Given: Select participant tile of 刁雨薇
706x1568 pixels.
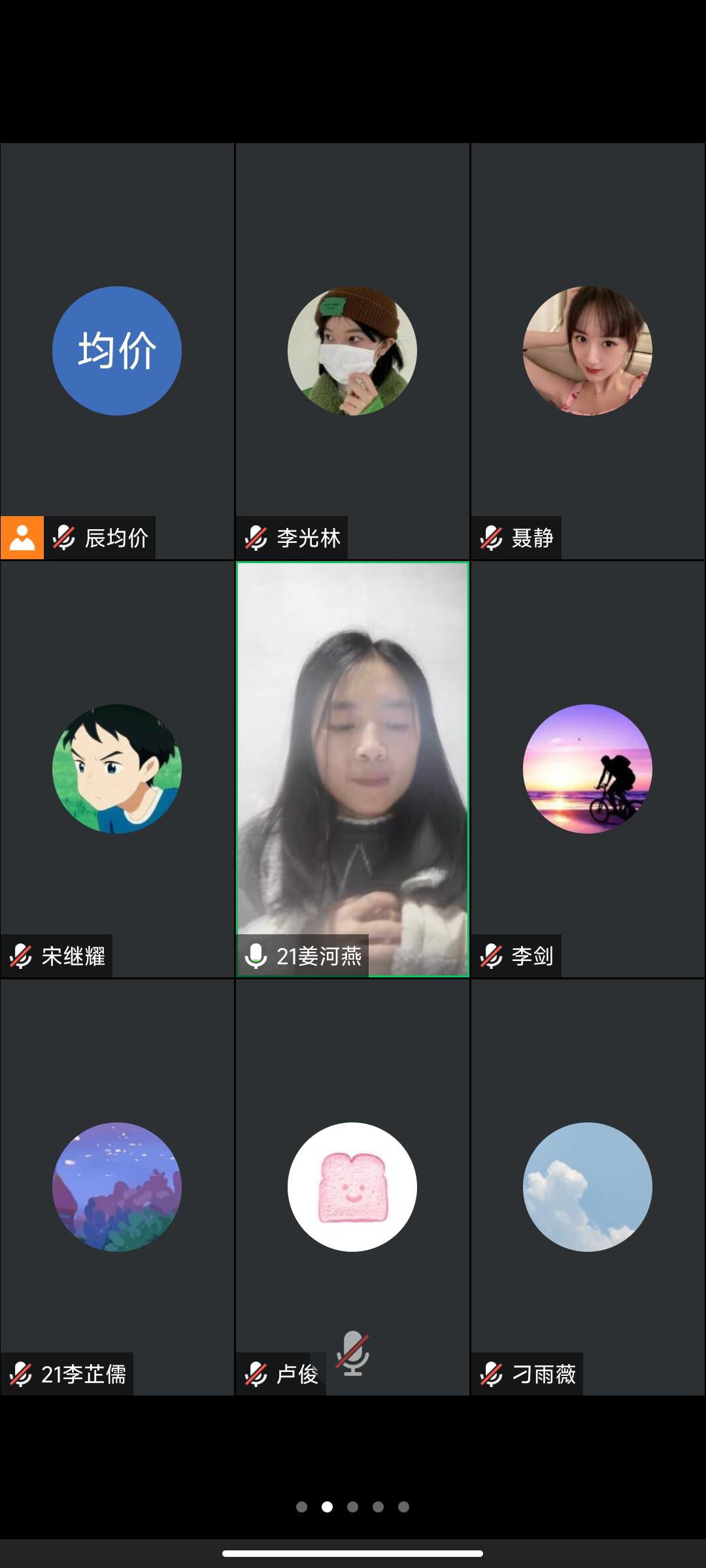Looking at the screenshot, I should tap(588, 1187).
